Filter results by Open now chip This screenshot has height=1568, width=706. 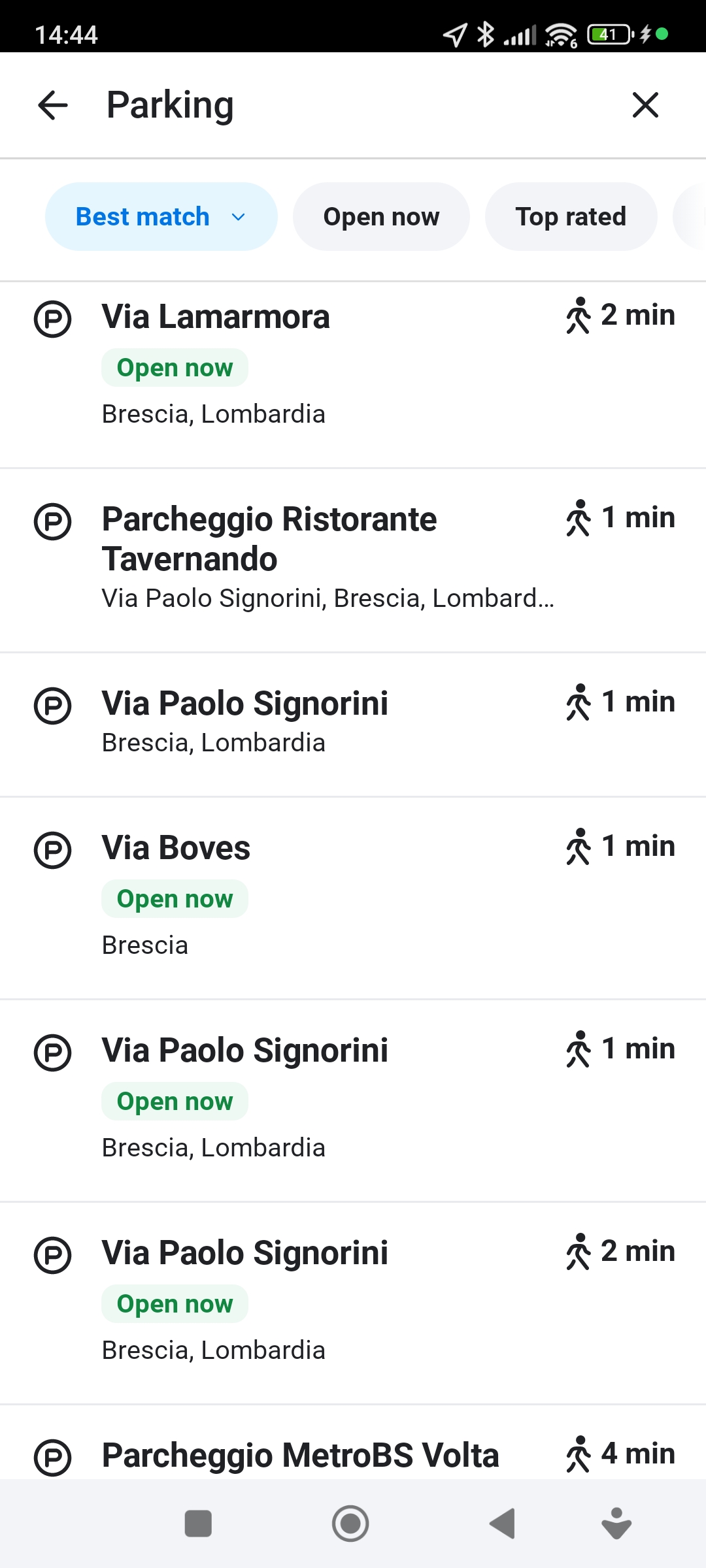point(381,217)
